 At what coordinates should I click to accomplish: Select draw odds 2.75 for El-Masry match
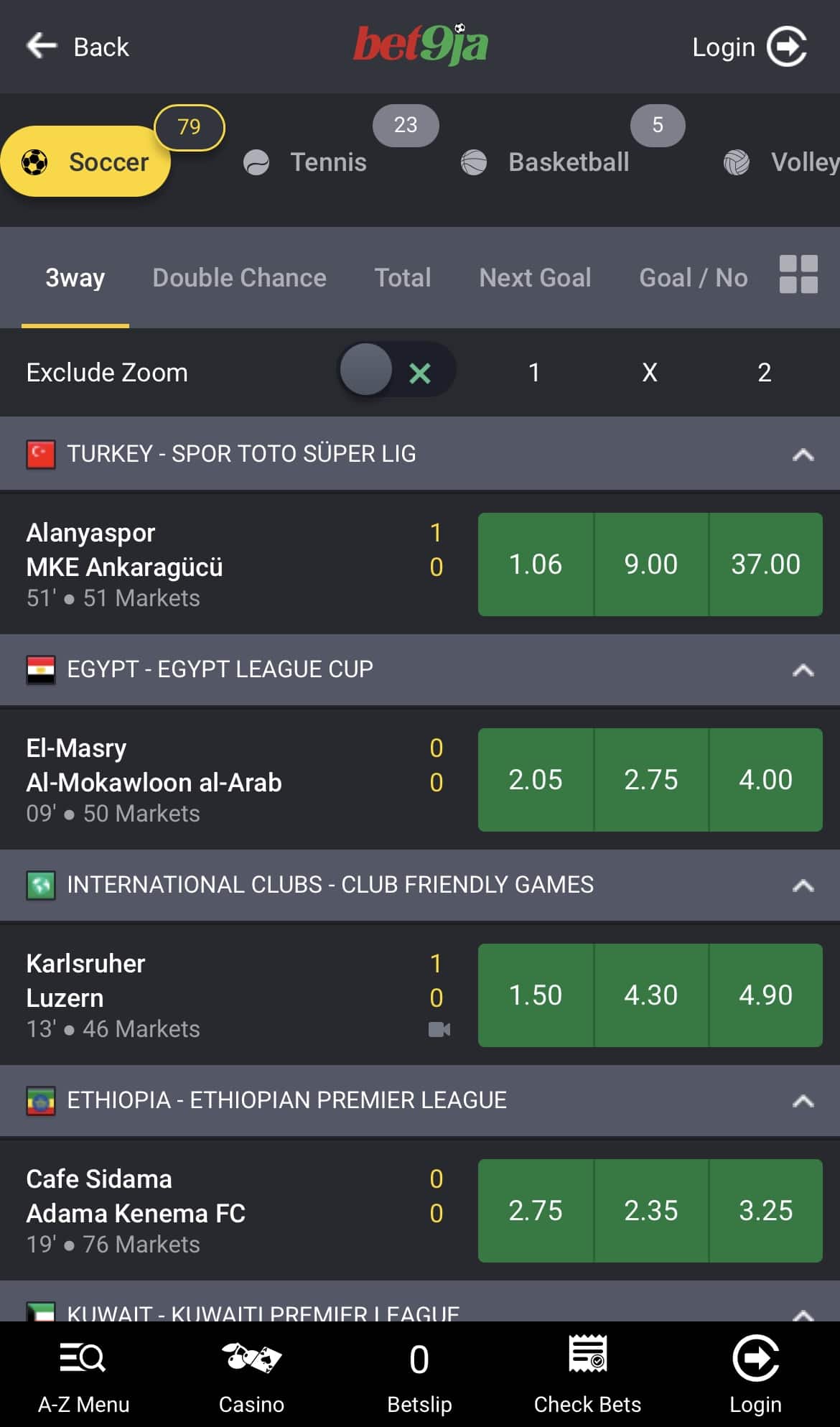[650, 779]
